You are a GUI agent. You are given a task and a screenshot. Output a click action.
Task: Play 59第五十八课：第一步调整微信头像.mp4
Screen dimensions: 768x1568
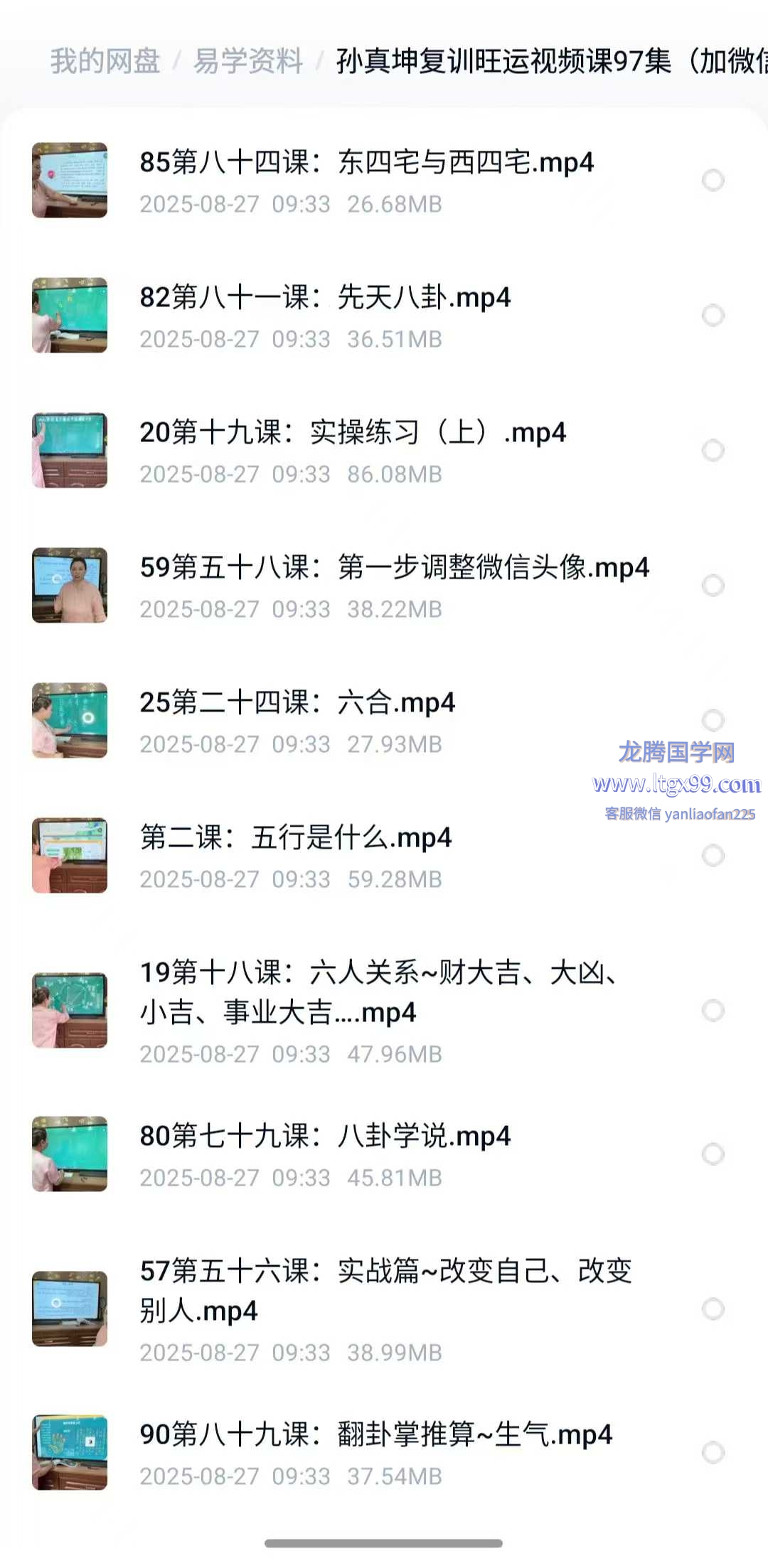coord(394,568)
